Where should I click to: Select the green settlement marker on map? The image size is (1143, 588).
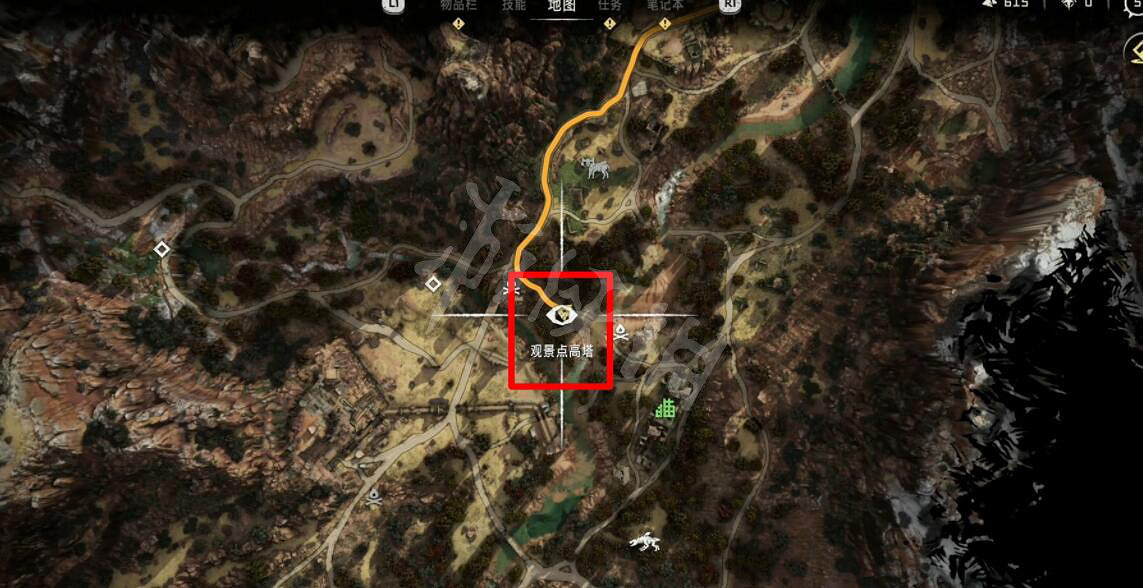pyautogui.click(x=666, y=407)
